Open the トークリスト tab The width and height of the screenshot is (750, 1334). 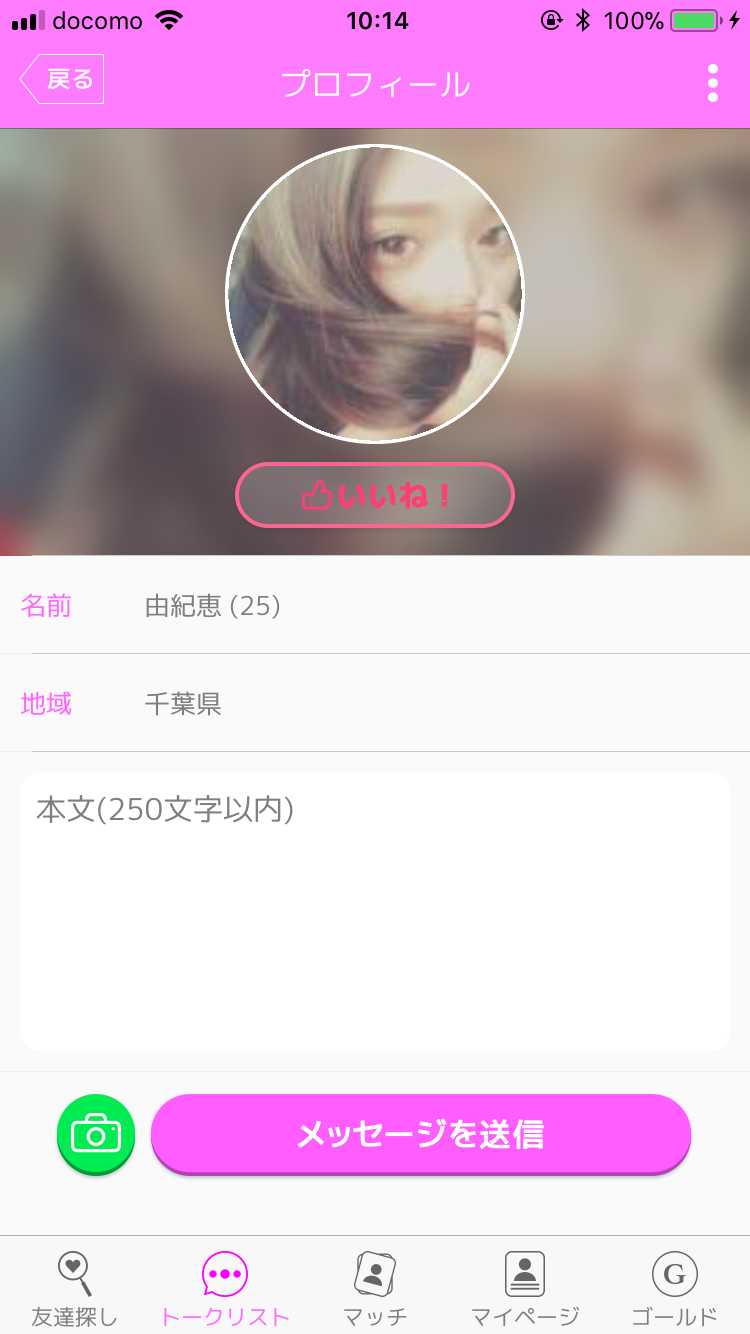tap(225, 1290)
